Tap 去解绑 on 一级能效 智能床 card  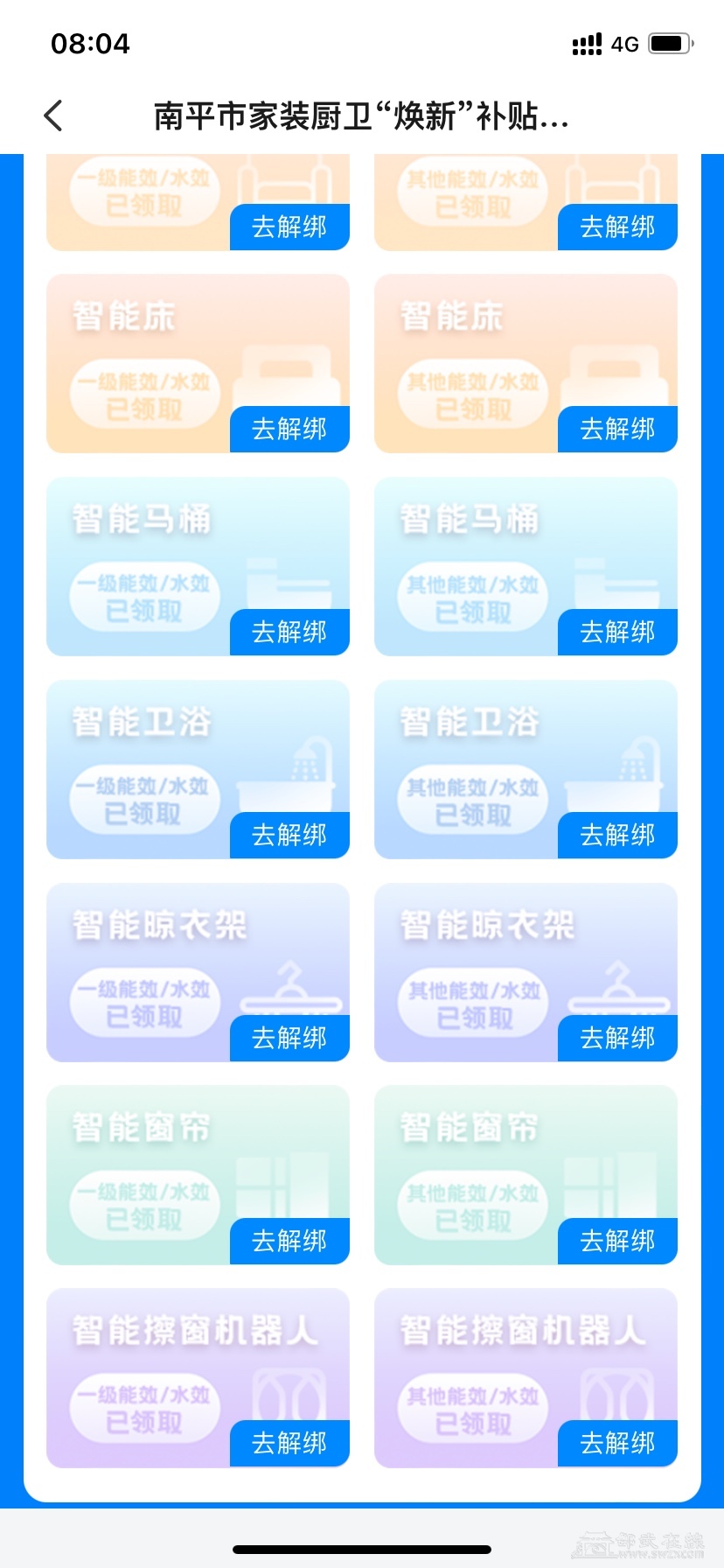pyautogui.click(x=289, y=429)
